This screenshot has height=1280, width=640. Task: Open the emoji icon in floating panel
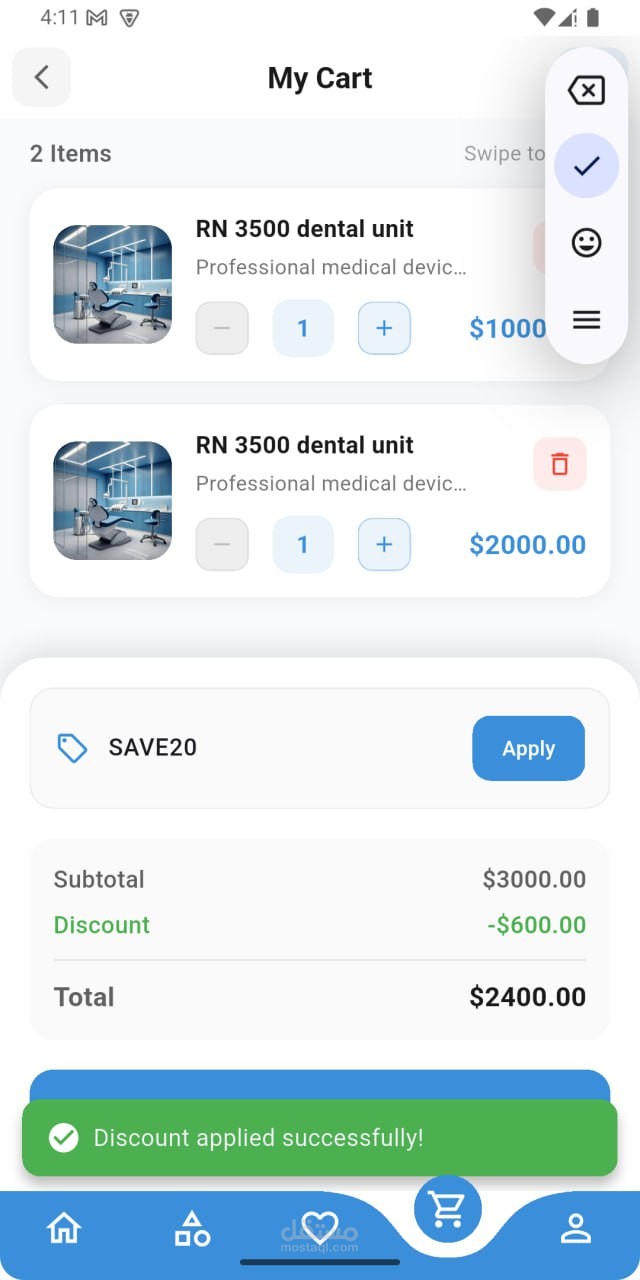click(586, 242)
